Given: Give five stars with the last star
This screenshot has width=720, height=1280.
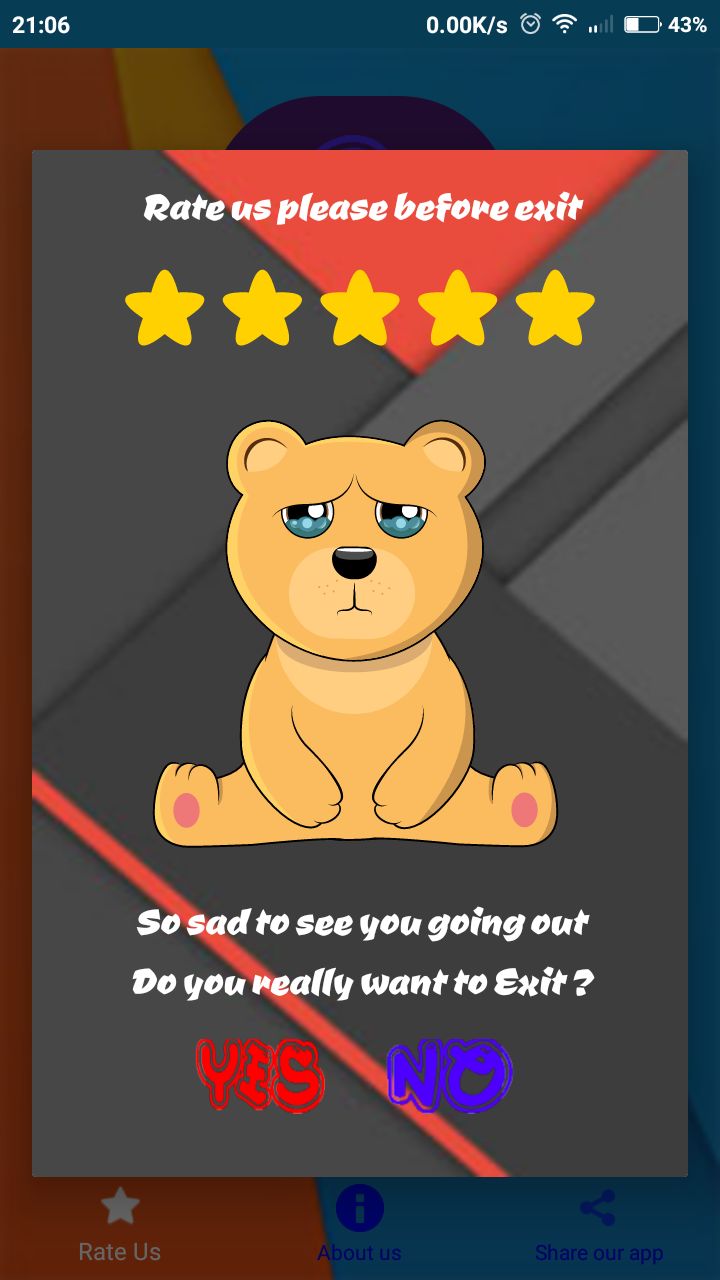Looking at the screenshot, I should click(x=555, y=309).
